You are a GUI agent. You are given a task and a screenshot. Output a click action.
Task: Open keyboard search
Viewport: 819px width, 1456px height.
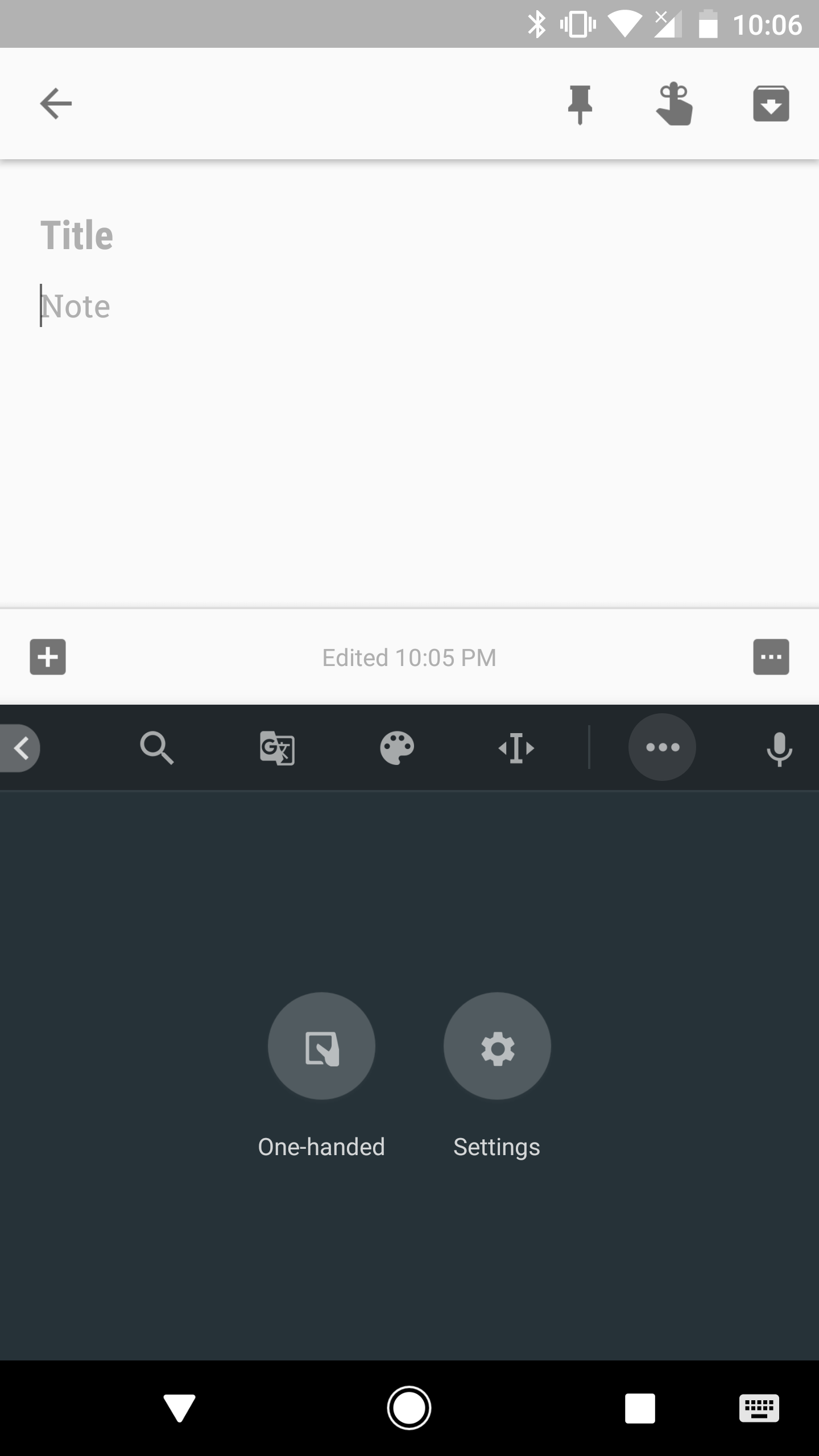[157, 748]
